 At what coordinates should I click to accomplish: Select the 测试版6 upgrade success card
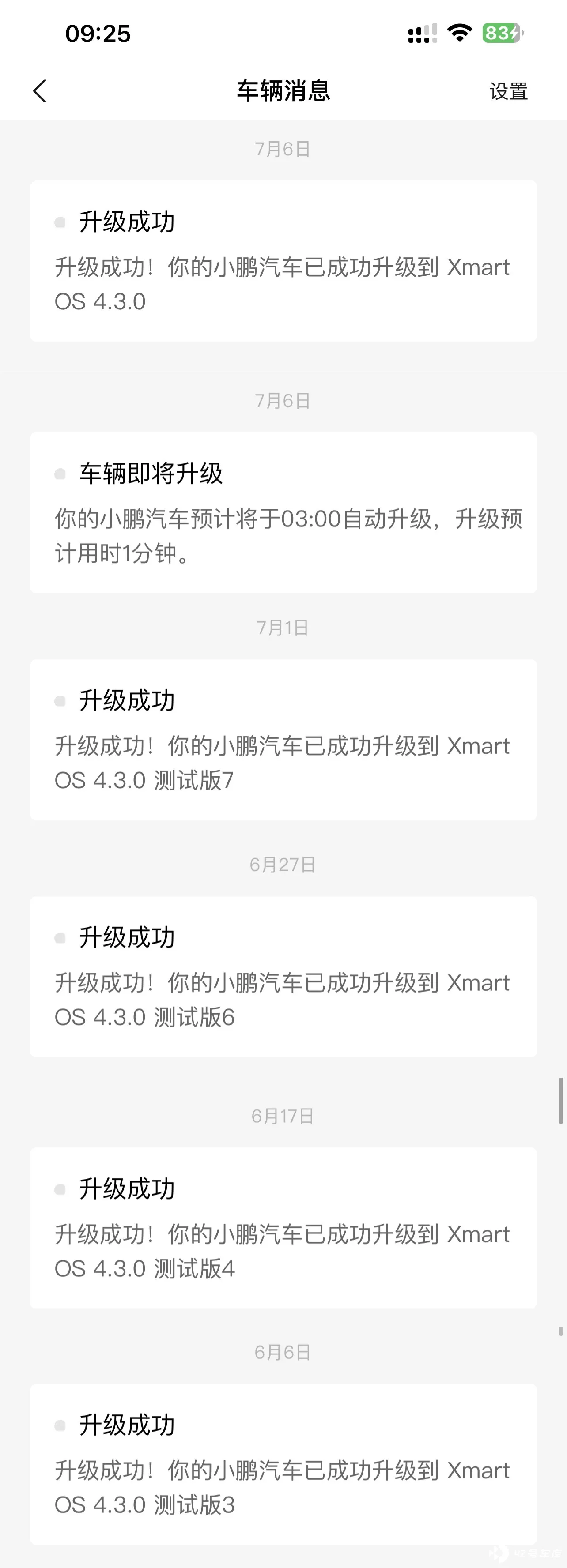click(283, 976)
